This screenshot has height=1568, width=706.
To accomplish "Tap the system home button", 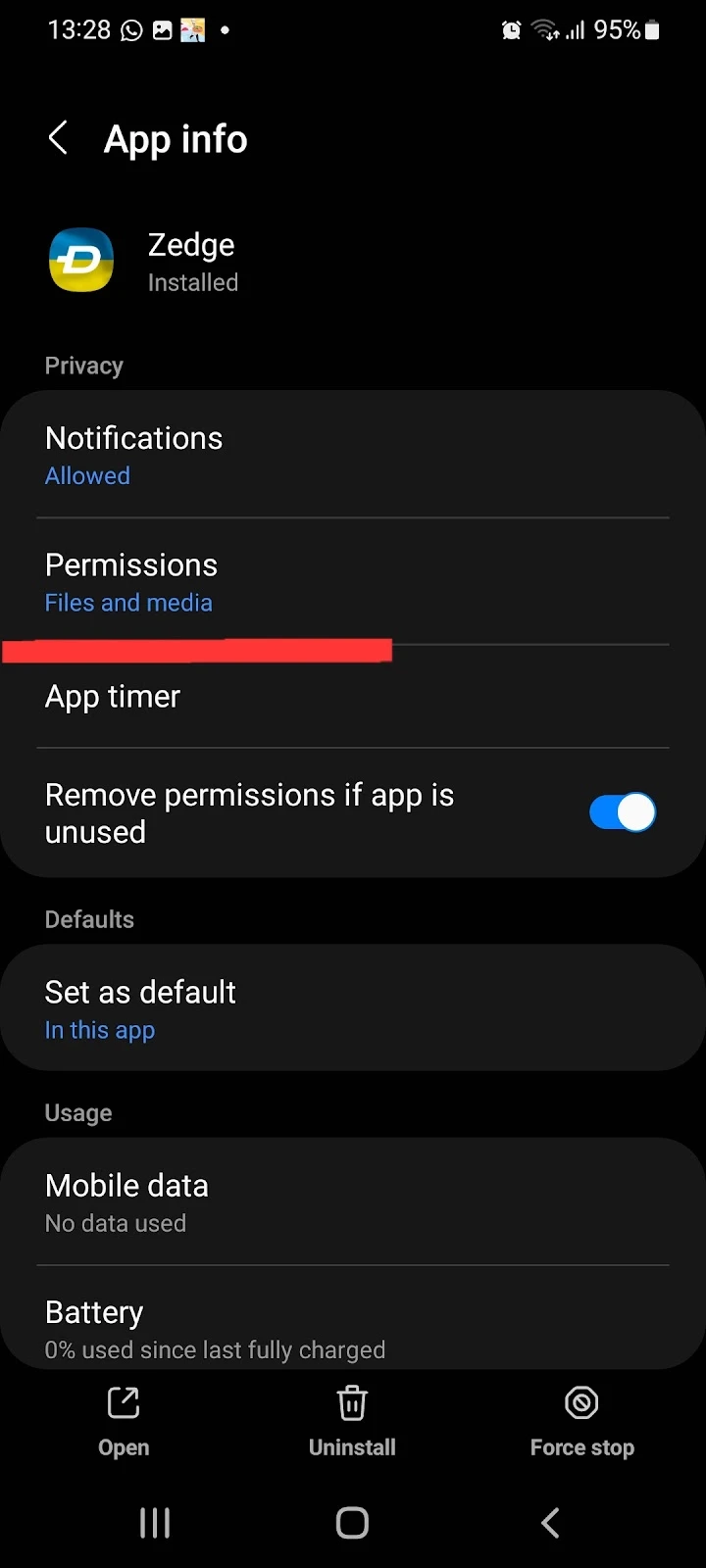I will (x=352, y=1522).
